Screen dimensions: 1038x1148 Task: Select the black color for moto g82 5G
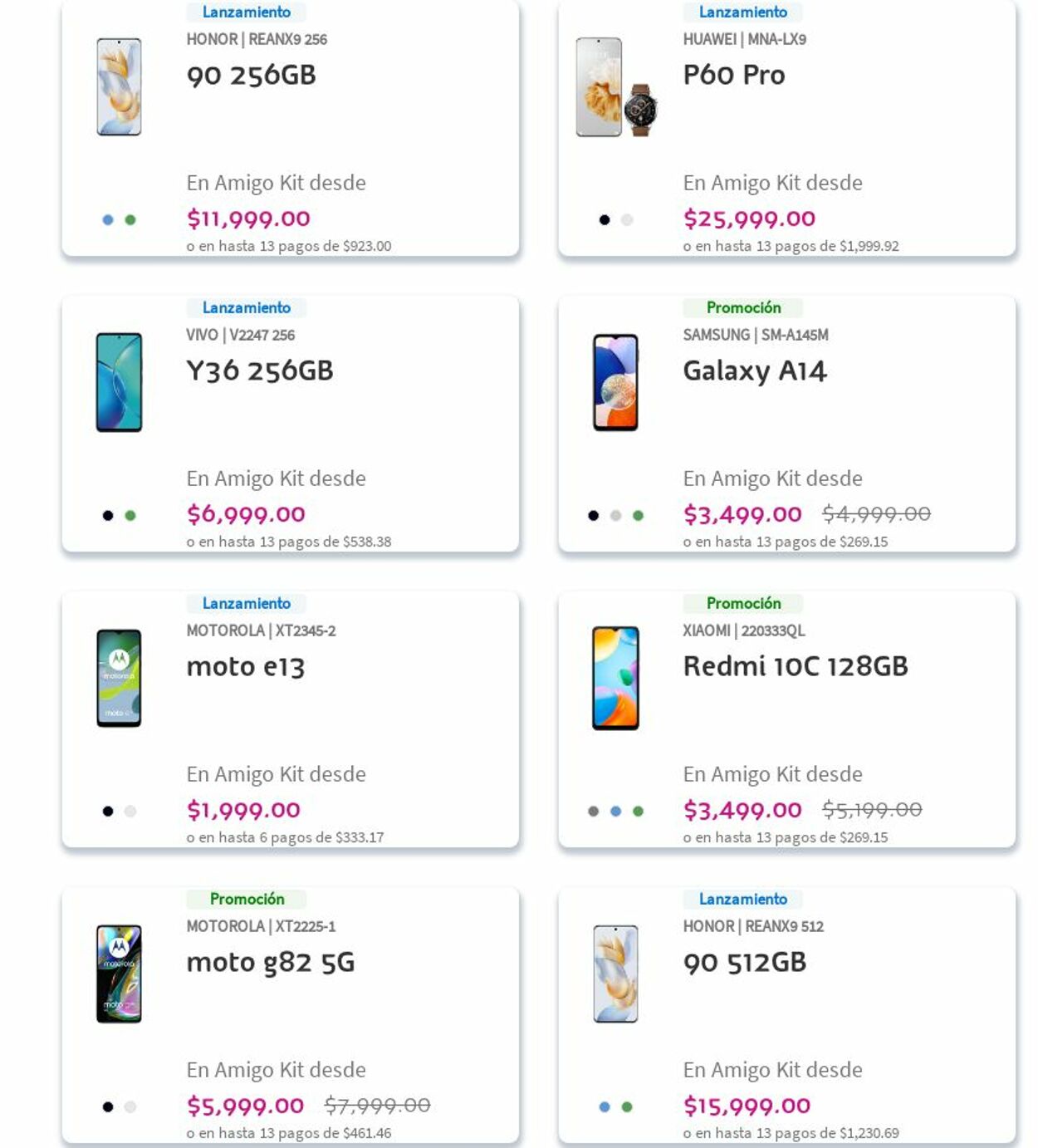tap(108, 1107)
